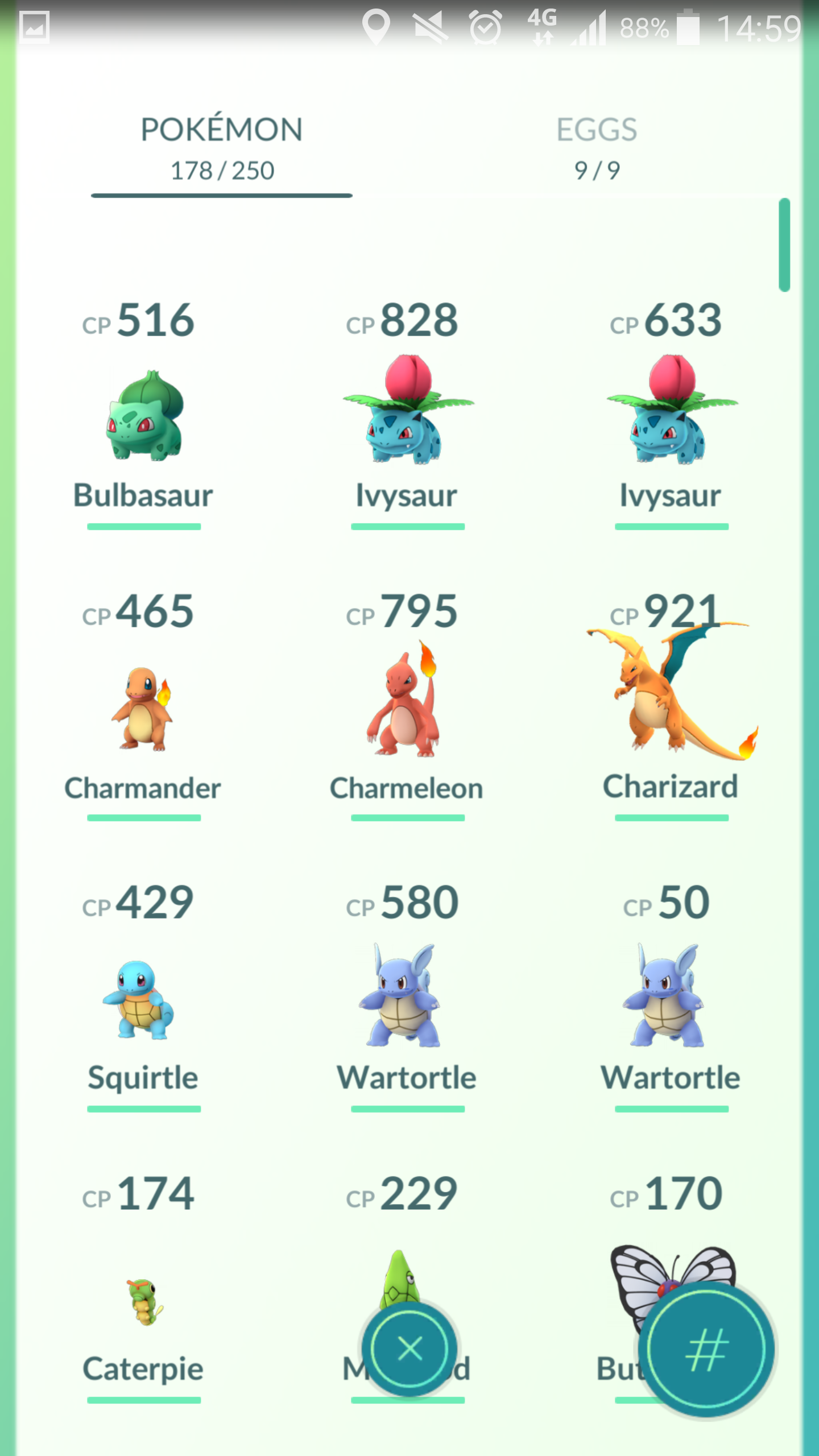This screenshot has width=819, height=1456.
Task: Close the Pokémon list with X button
Action: [x=409, y=1349]
